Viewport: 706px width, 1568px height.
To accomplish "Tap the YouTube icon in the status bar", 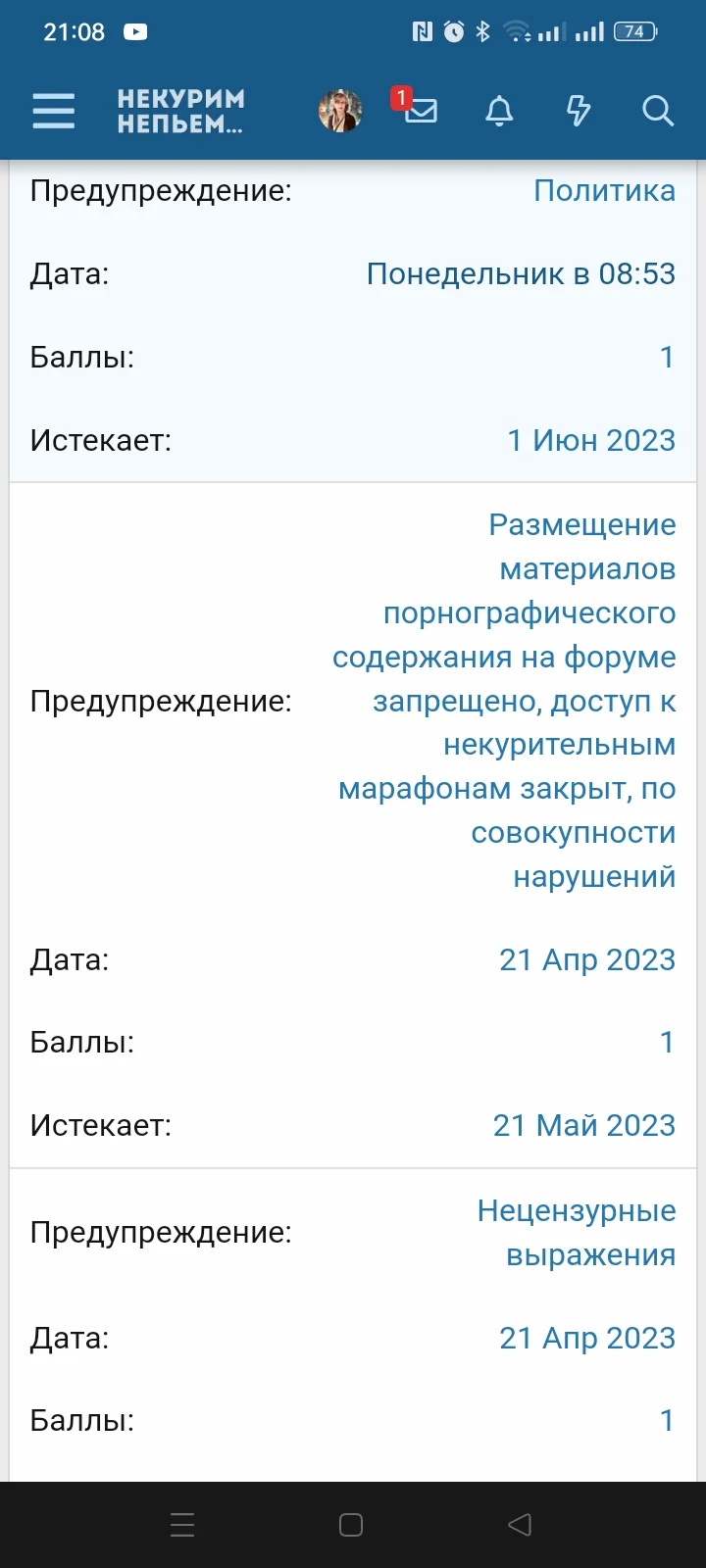I will (x=134, y=31).
